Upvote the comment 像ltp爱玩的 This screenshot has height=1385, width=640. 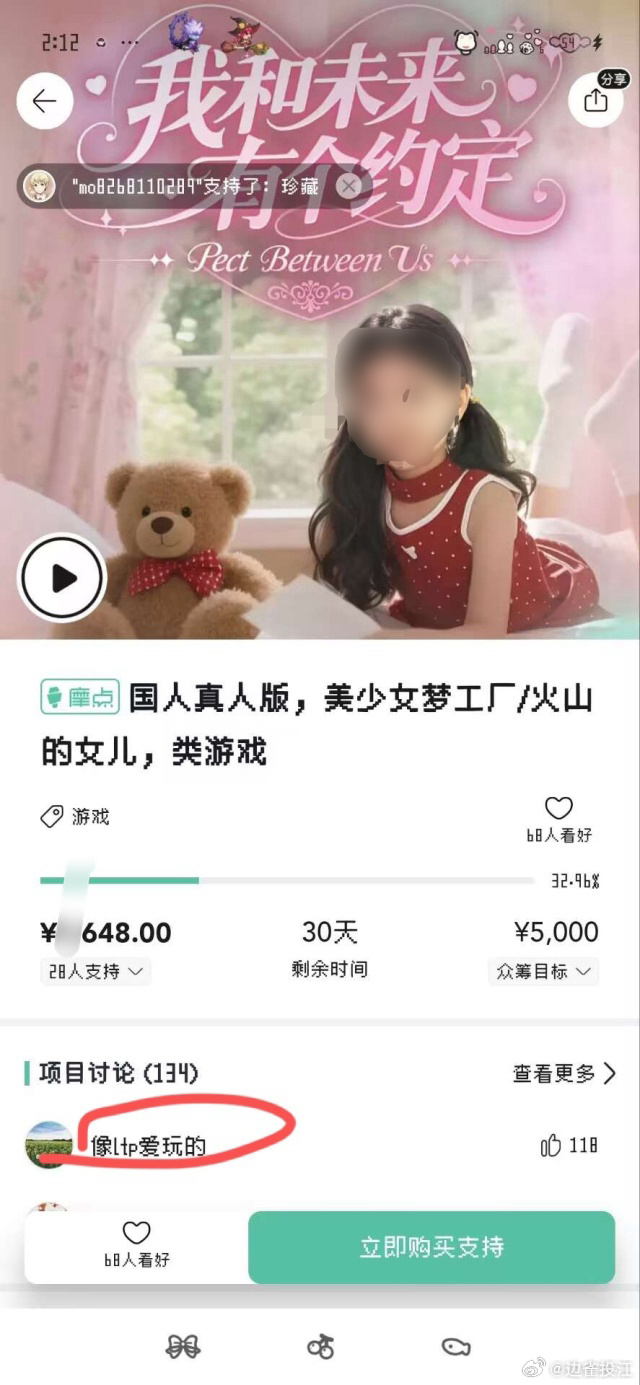[x=569, y=1145]
